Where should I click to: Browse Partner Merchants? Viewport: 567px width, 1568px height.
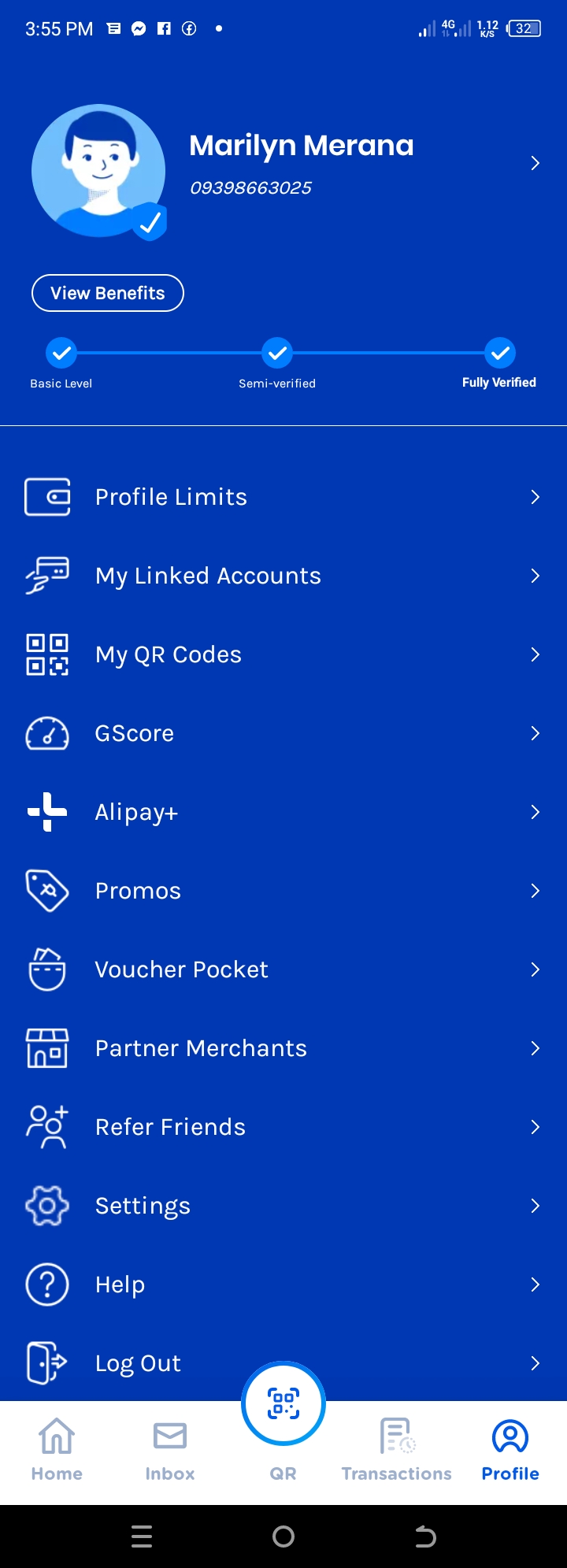[283, 1048]
